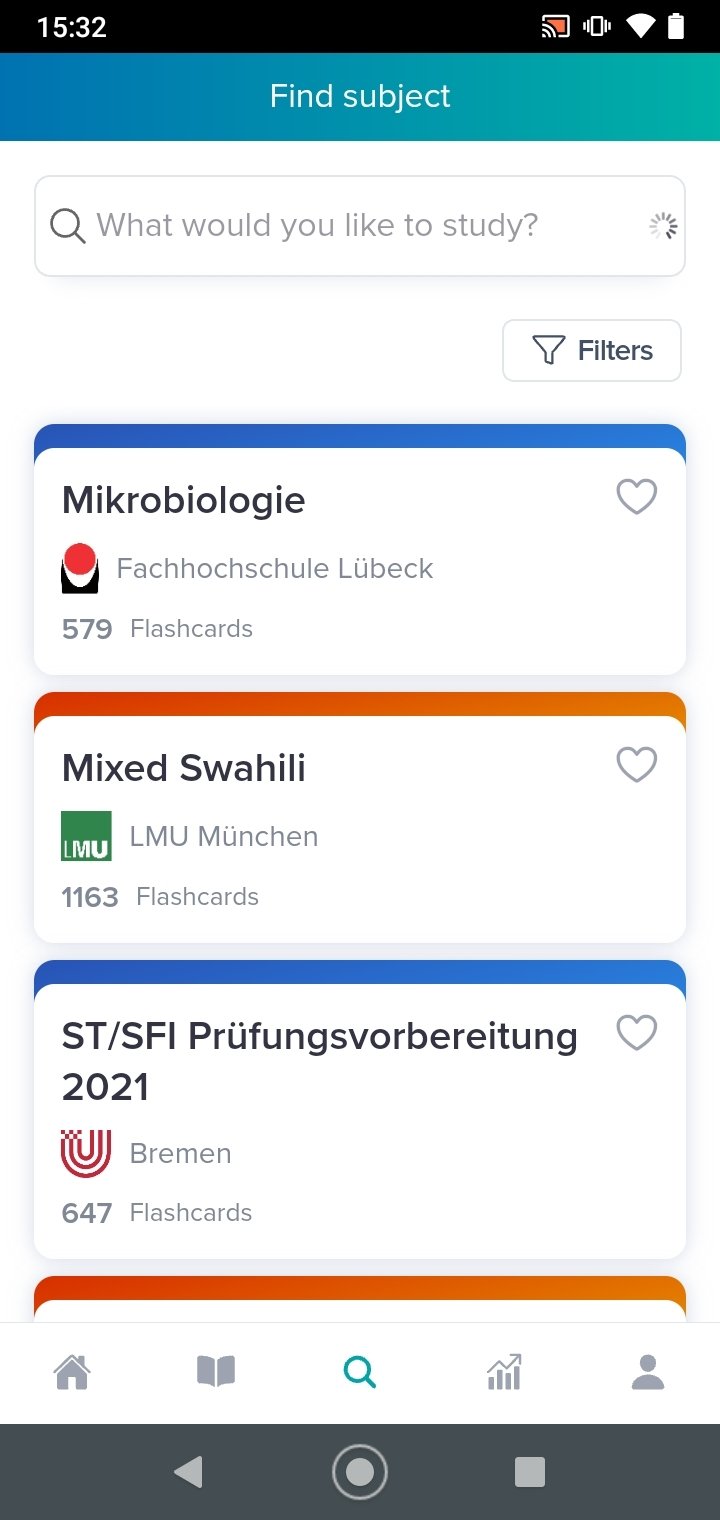Switch to the statistics chart tab

point(504,1372)
